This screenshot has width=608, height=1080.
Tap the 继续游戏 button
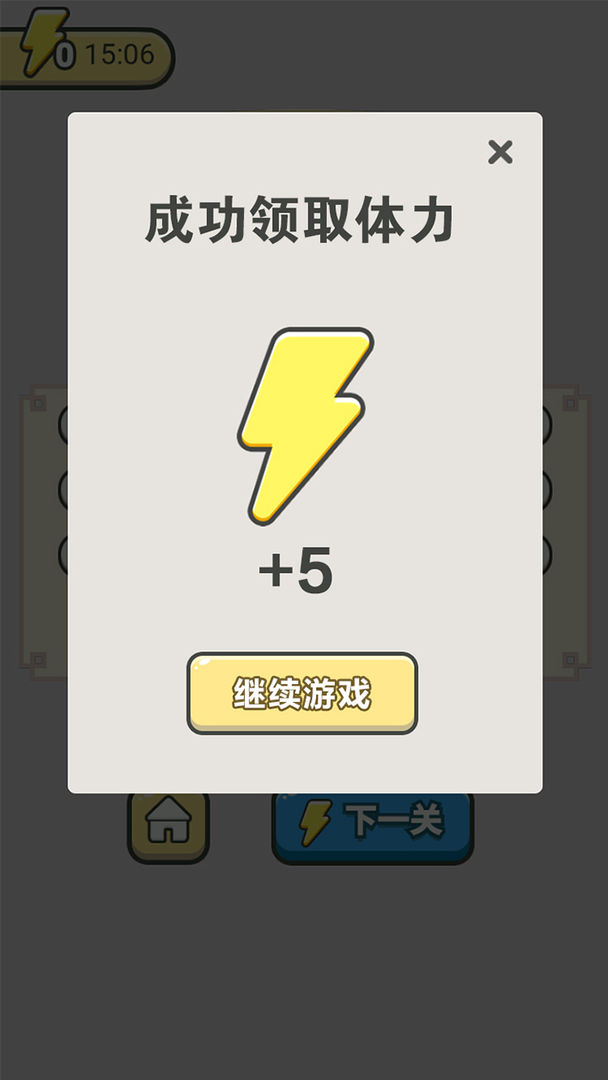point(302,693)
